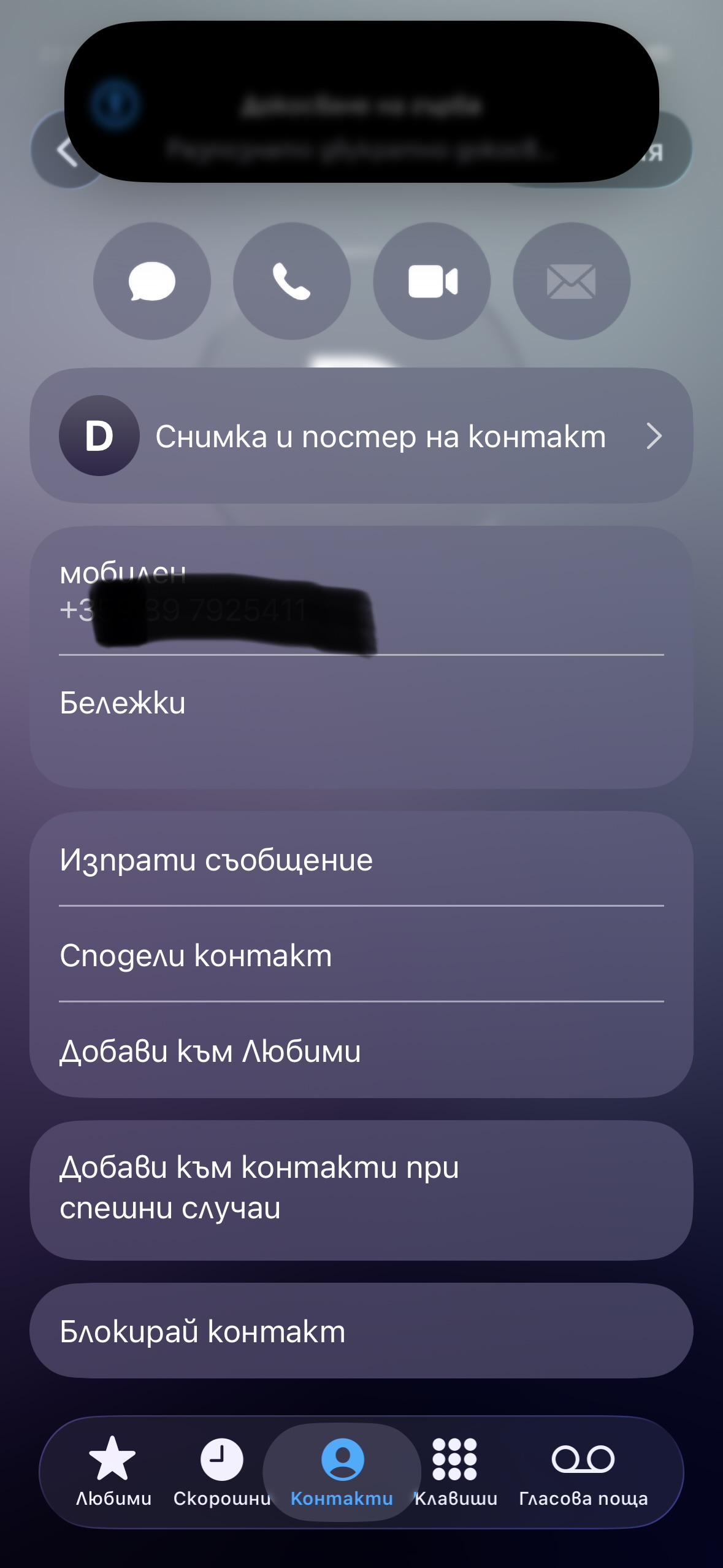The height and width of the screenshot is (1568, 723).
Task: Add contact to контакти при спешни случаи
Action: pyautogui.click(x=361, y=1188)
